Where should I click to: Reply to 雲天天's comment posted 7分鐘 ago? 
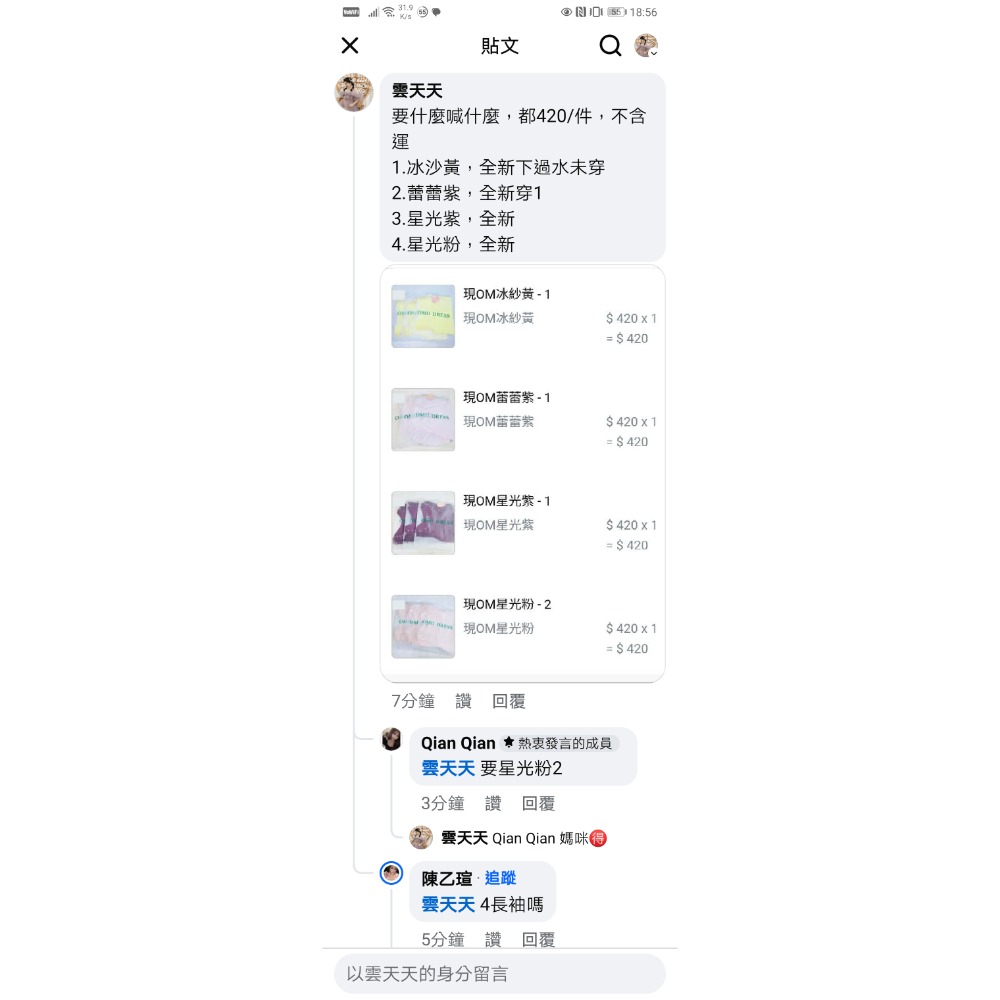(508, 701)
